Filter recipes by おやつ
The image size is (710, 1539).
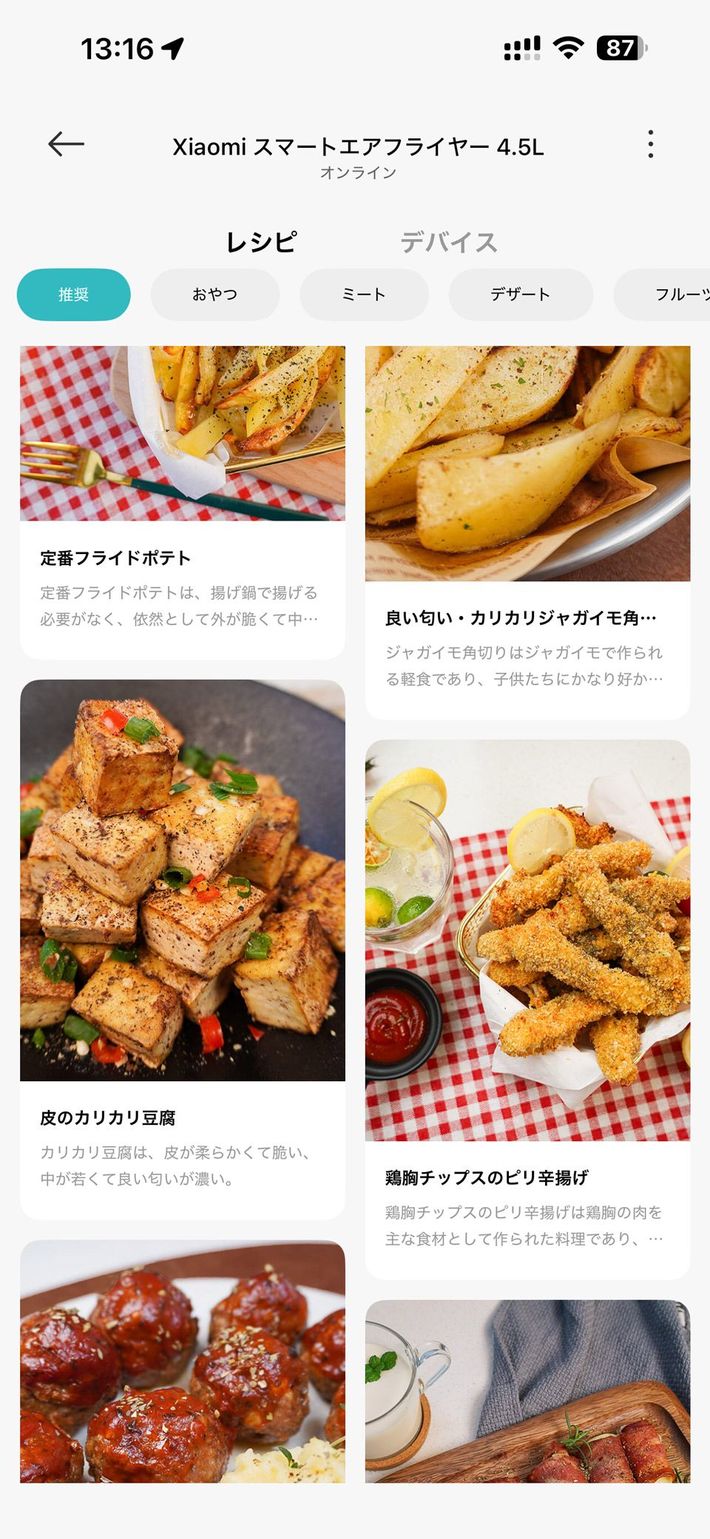click(x=215, y=295)
